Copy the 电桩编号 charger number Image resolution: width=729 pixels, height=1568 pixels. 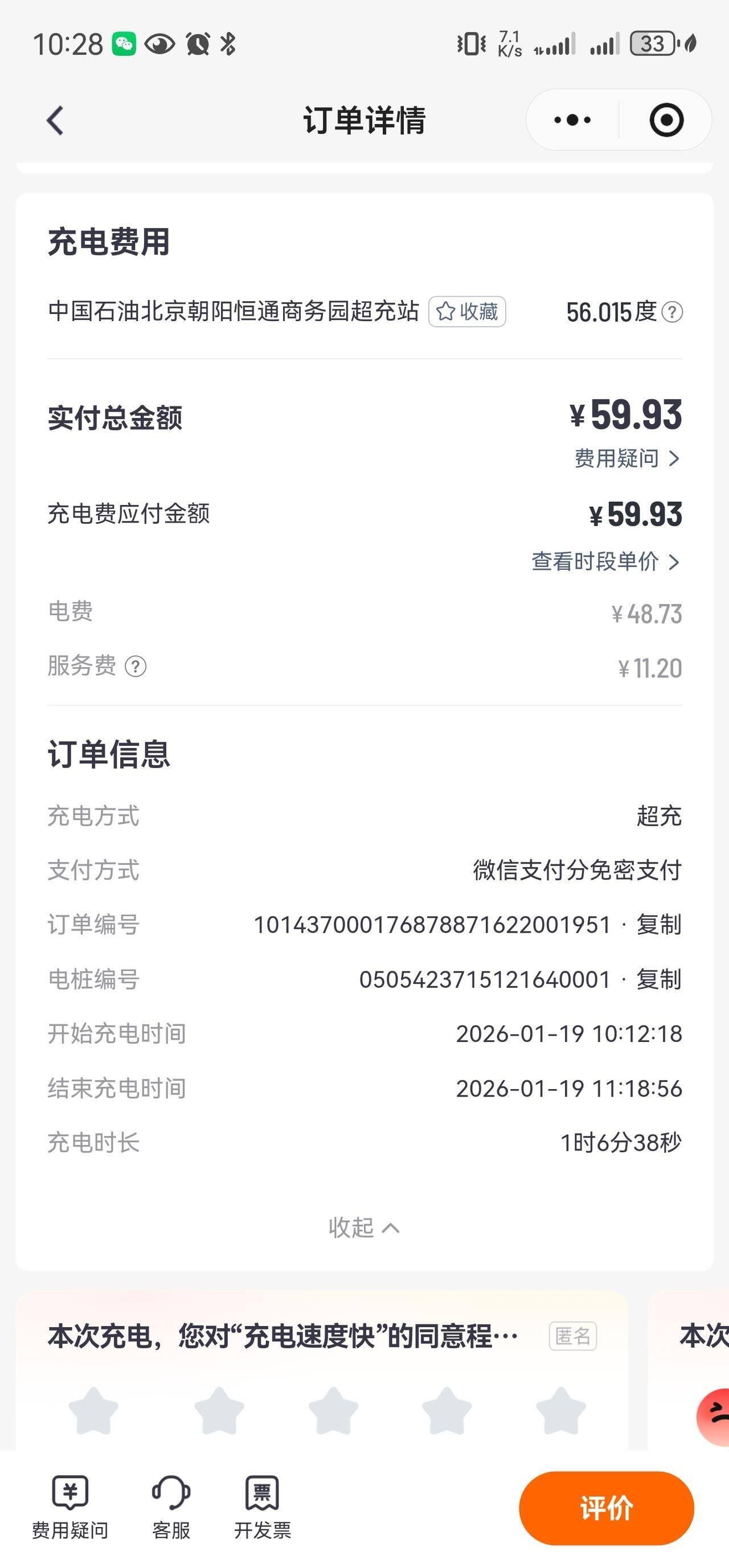click(658, 979)
